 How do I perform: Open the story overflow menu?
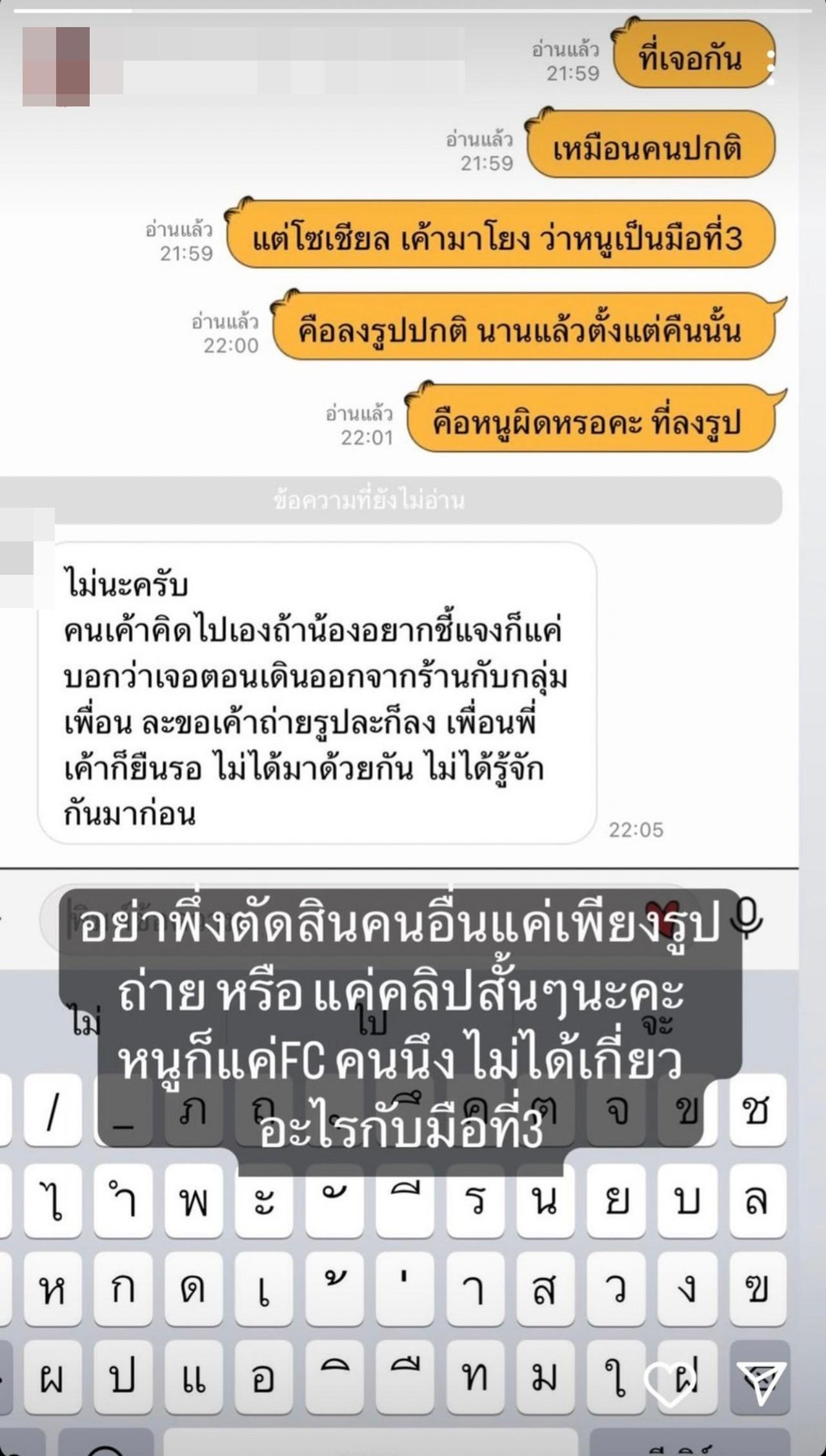pos(771,66)
